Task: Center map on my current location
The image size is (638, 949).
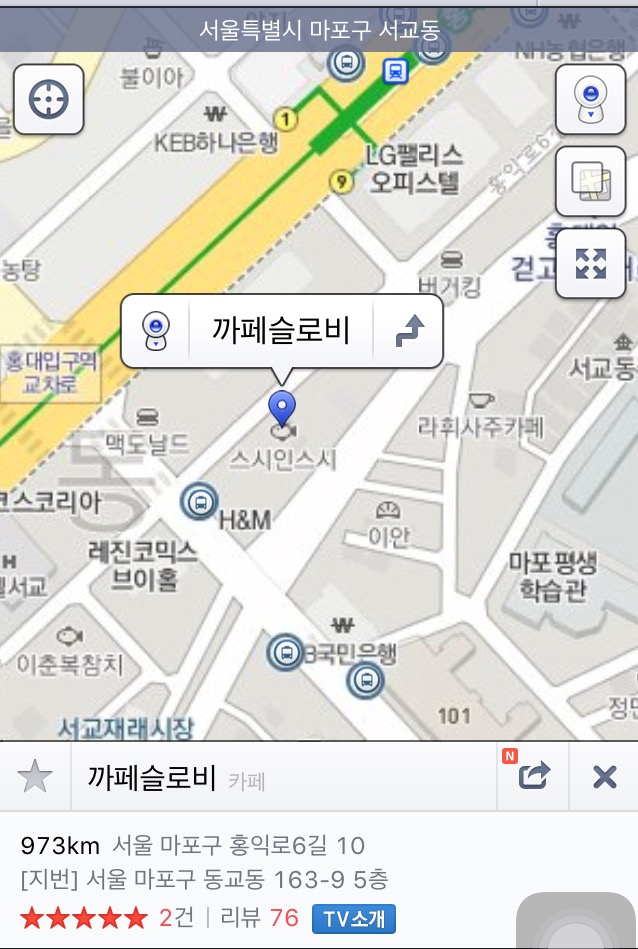Action: coord(48,99)
